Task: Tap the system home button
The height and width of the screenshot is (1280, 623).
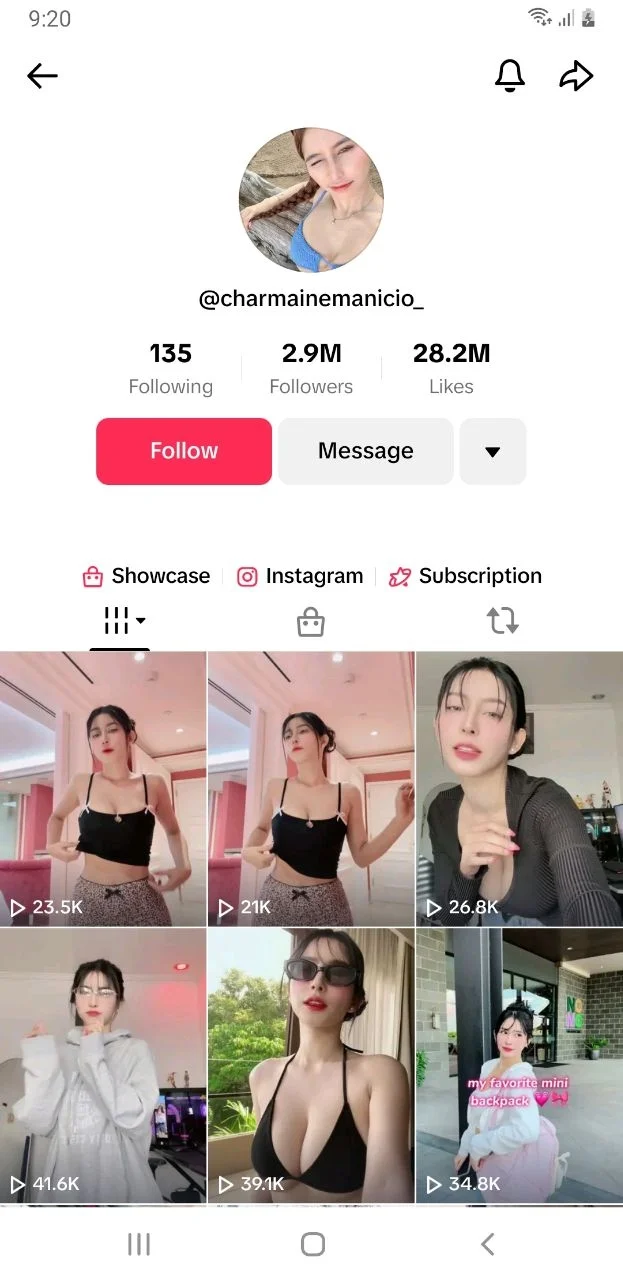Action: point(312,1243)
